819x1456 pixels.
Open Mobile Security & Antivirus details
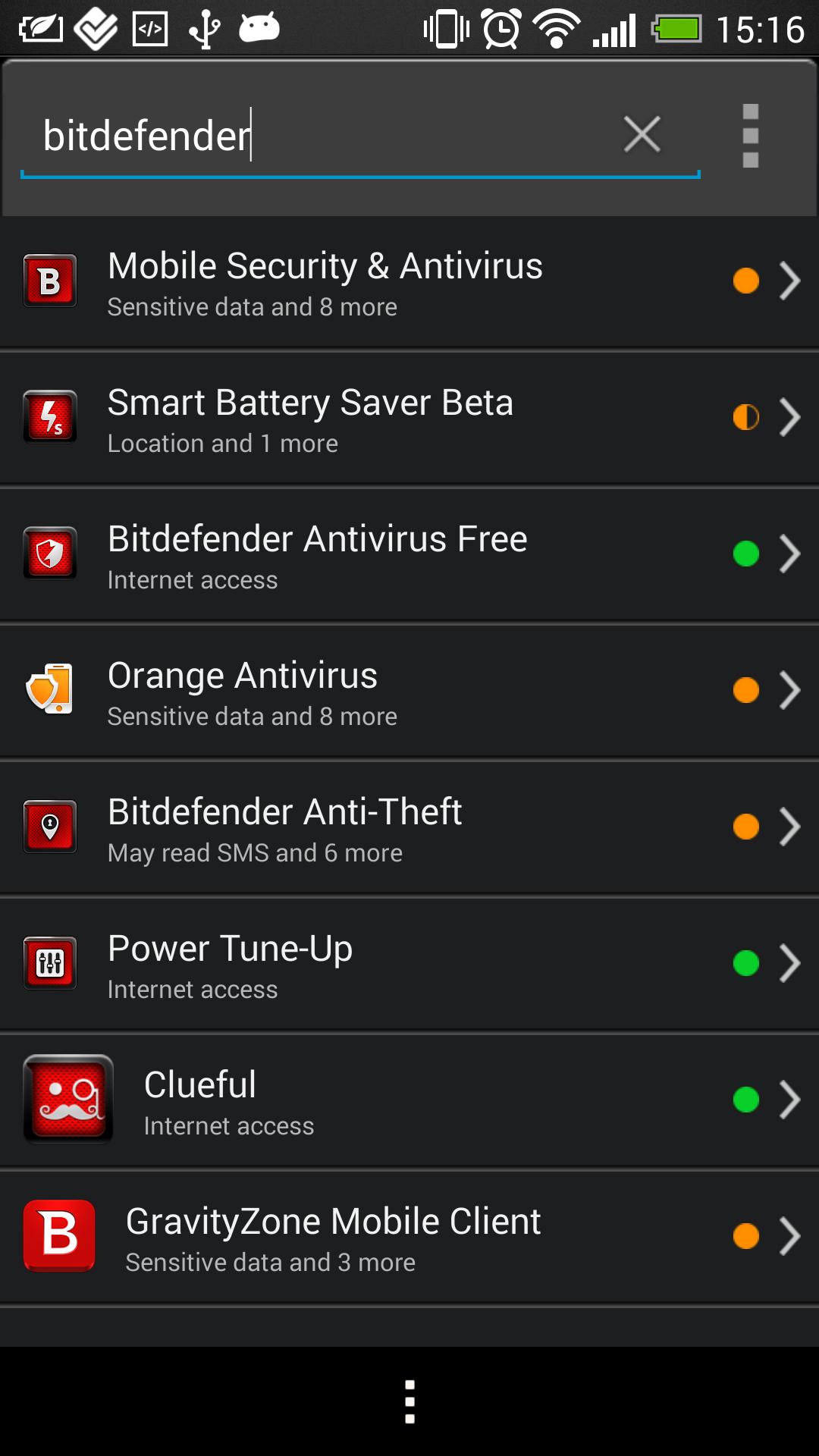pos(409,282)
